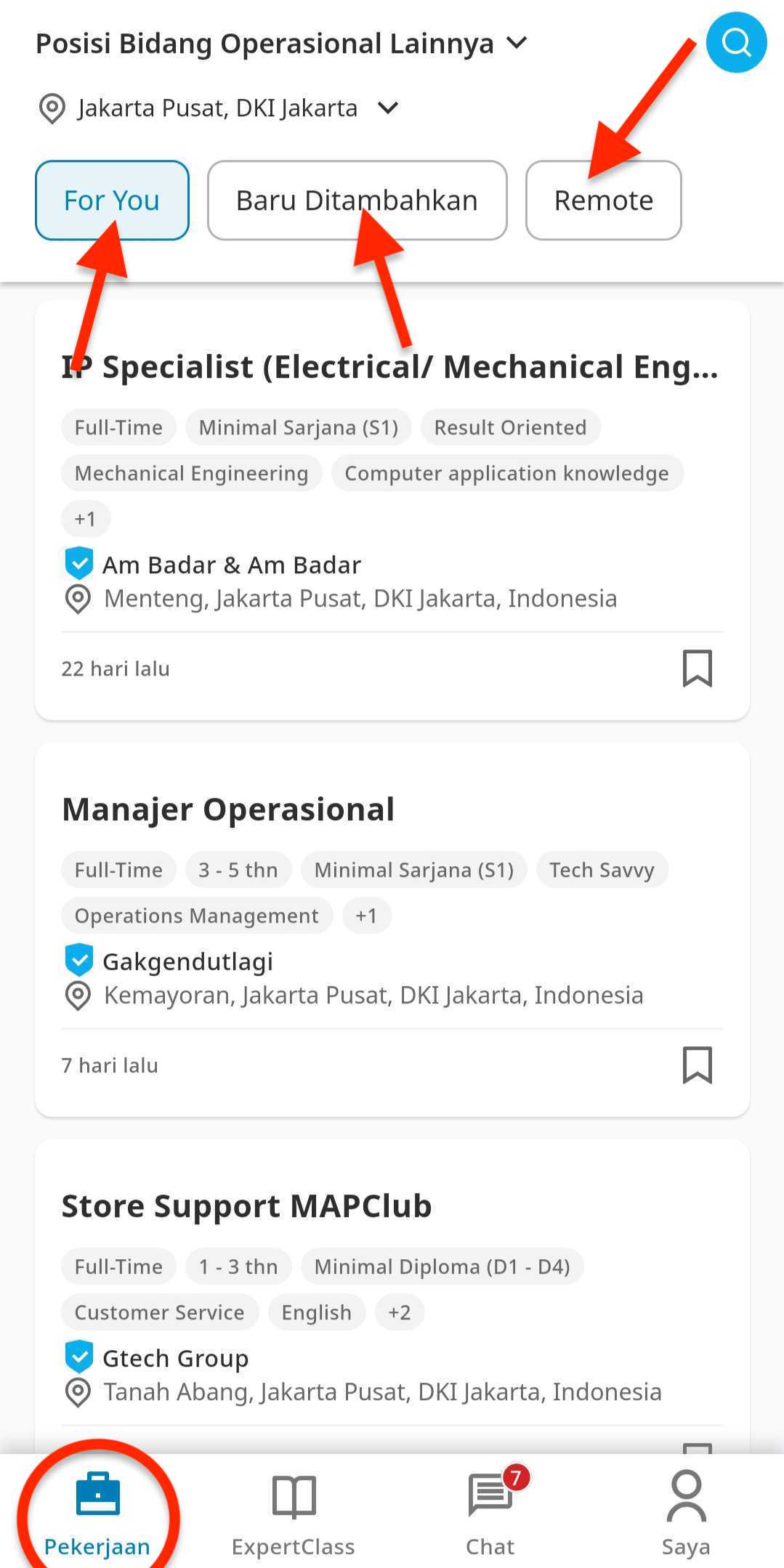
Task: Select the For You filter button
Action: (110, 200)
